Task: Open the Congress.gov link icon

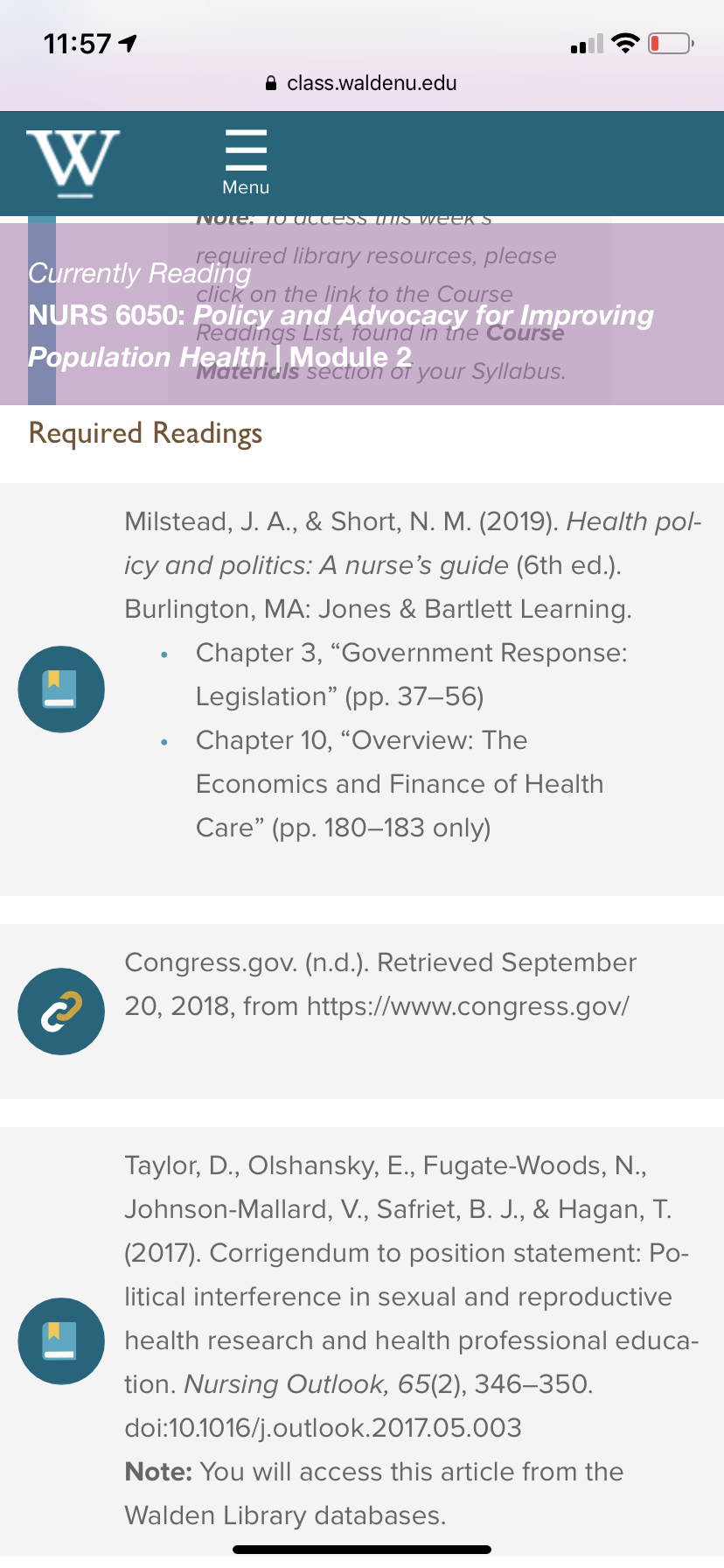Action: 61,1011
